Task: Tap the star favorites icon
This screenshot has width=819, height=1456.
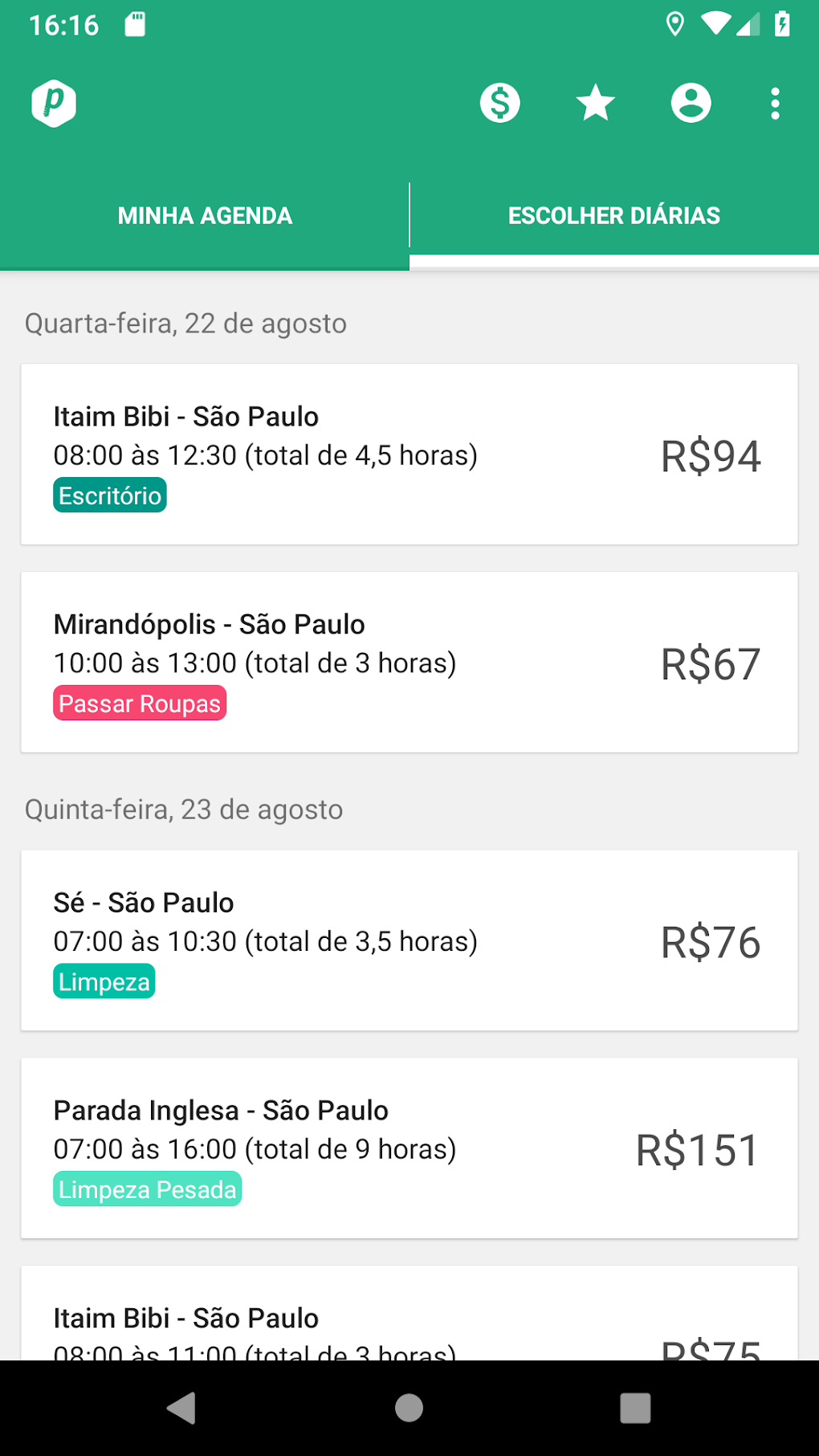Action: pyautogui.click(x=593, y=102)
